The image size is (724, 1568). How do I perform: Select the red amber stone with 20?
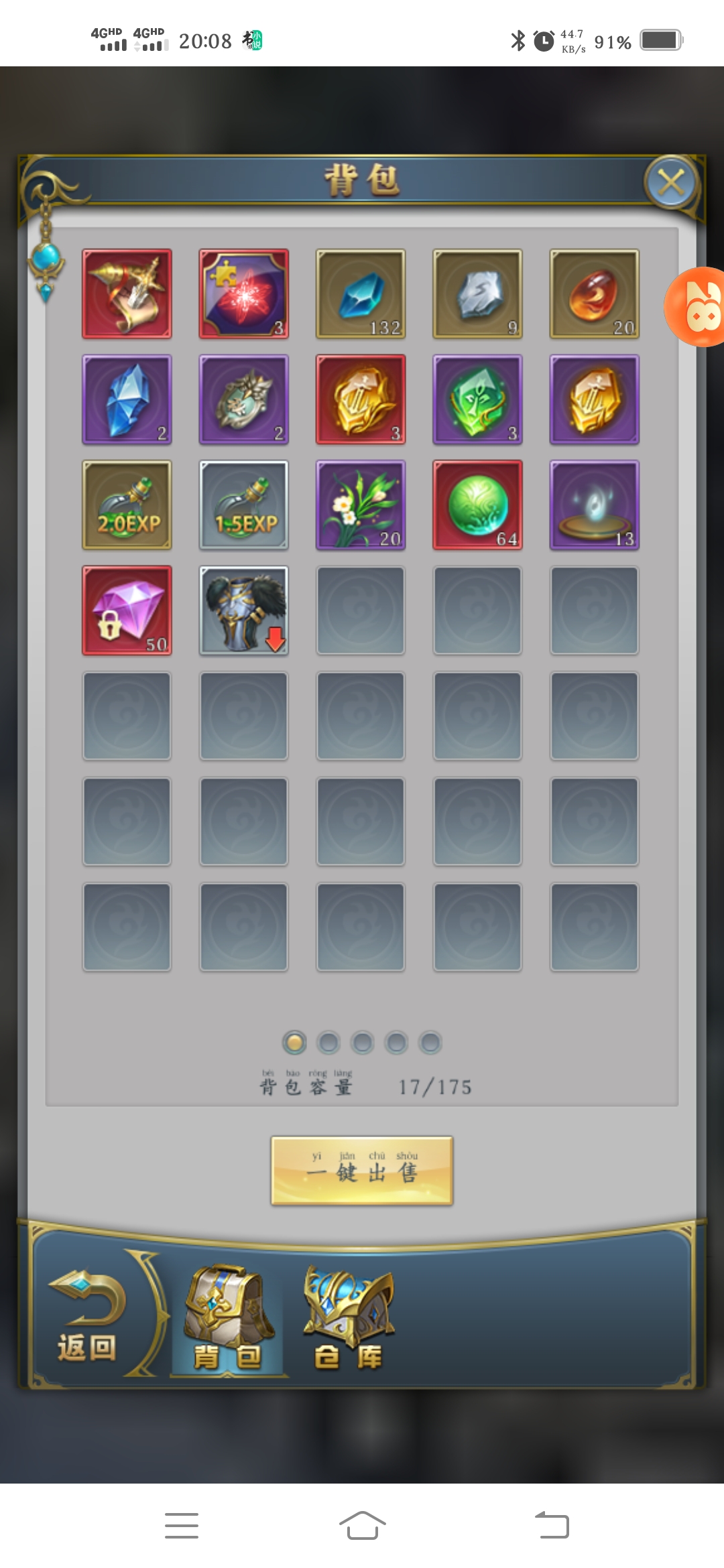click(x=594, y=293)
